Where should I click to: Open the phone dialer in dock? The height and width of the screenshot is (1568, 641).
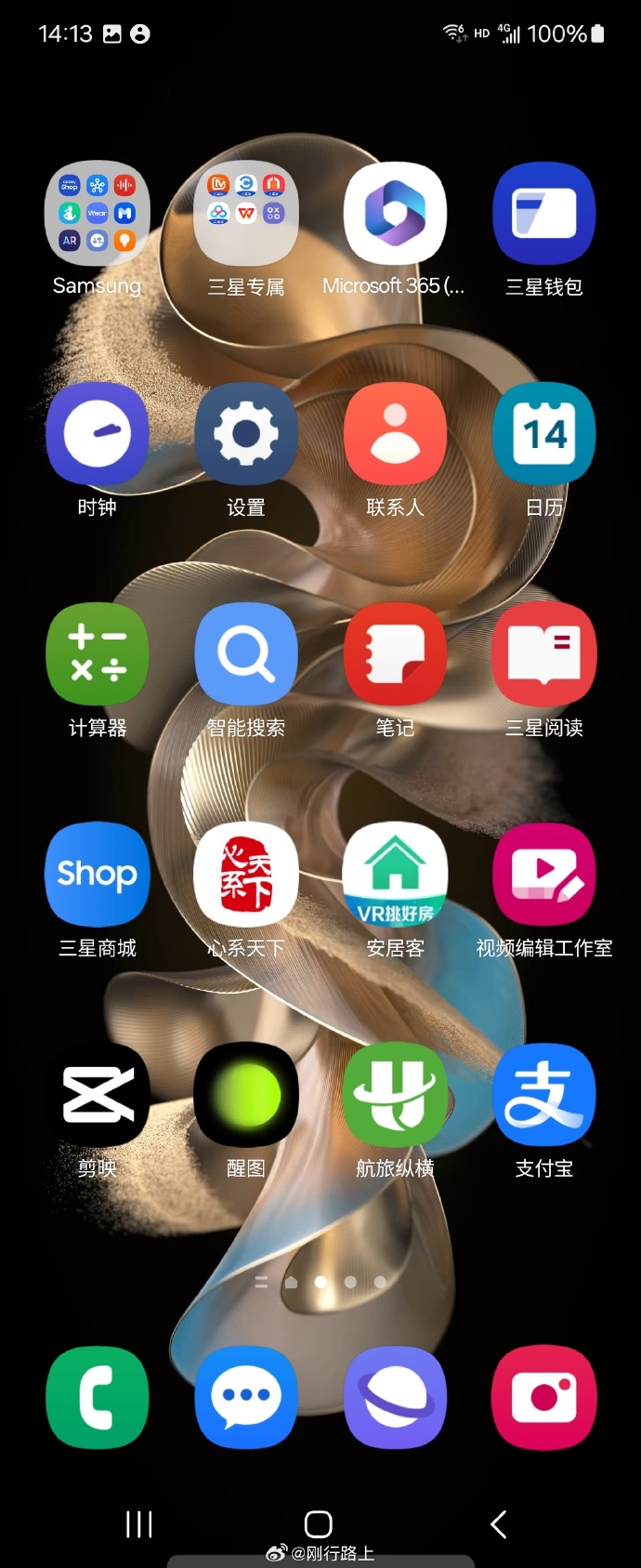98,1397
